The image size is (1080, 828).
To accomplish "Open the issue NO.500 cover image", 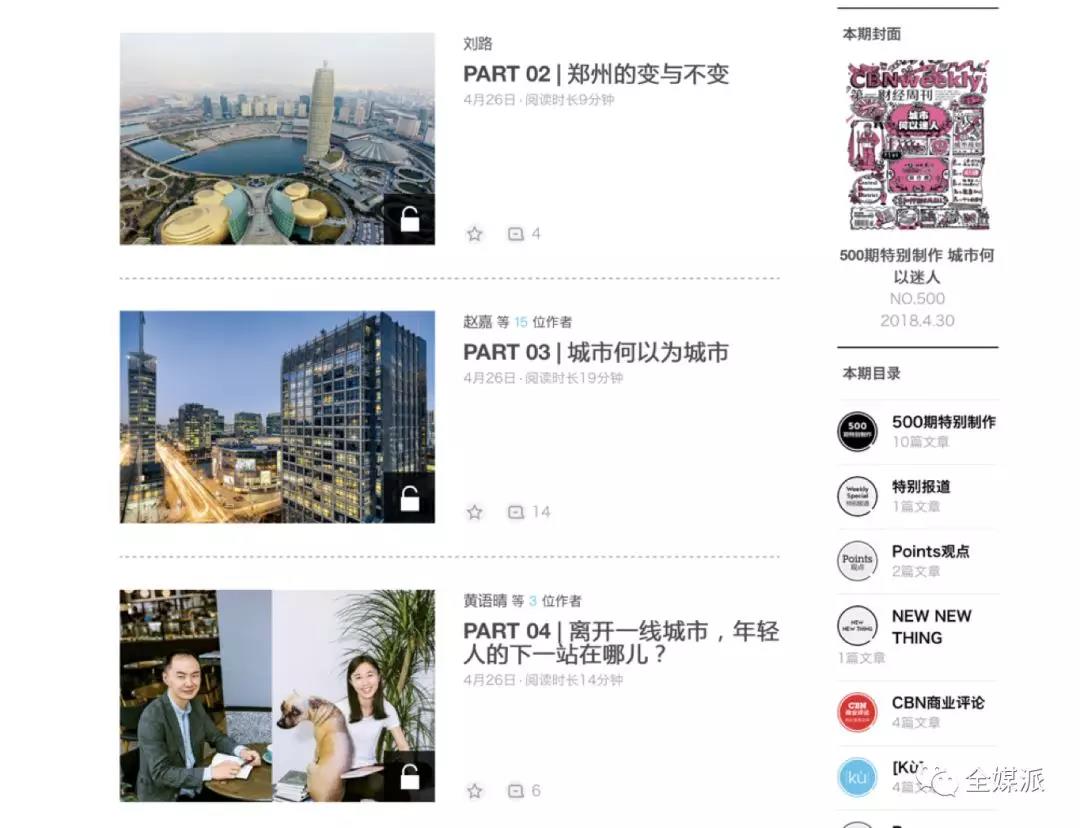I will (917, 146).
